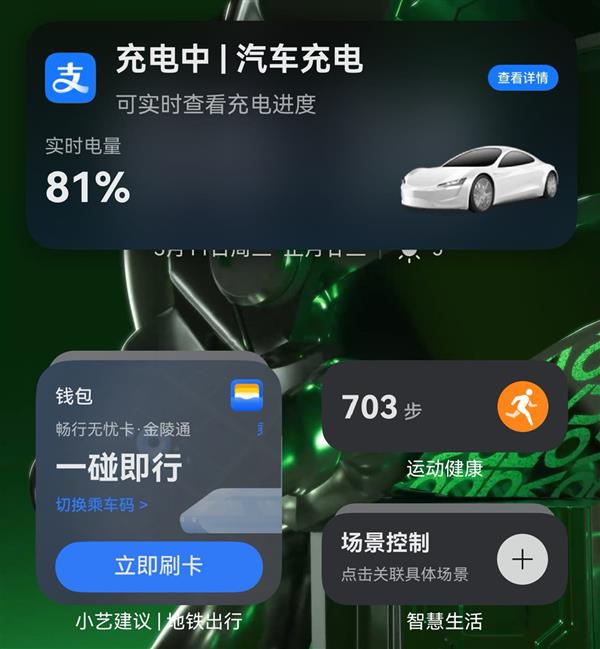The image size is (600, 649).
Task: Add a scene with the plus button
Action: pyautogui.click(x=522, y=559)
